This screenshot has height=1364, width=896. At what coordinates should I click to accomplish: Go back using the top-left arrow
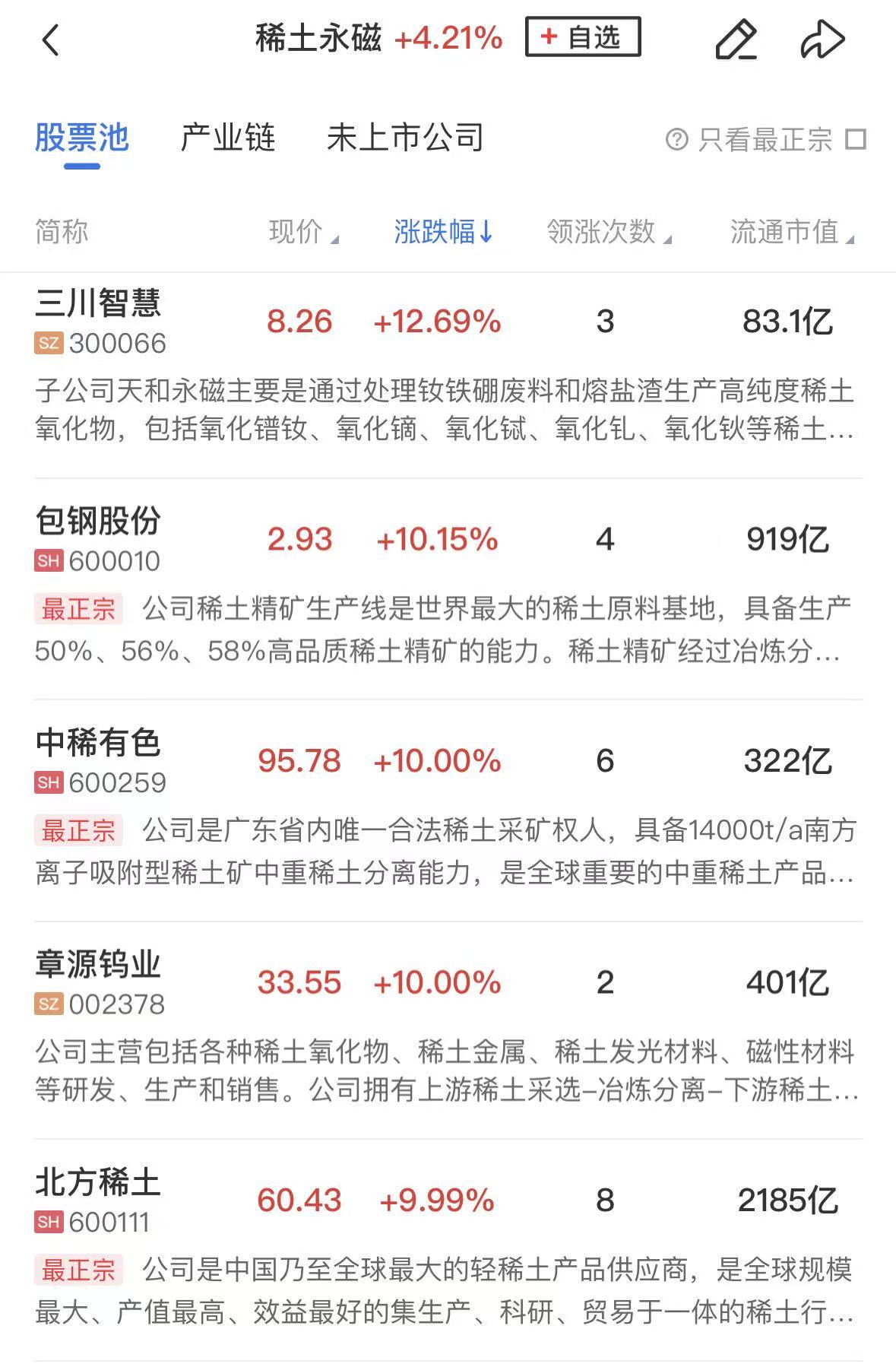click(x=51, y=40)
